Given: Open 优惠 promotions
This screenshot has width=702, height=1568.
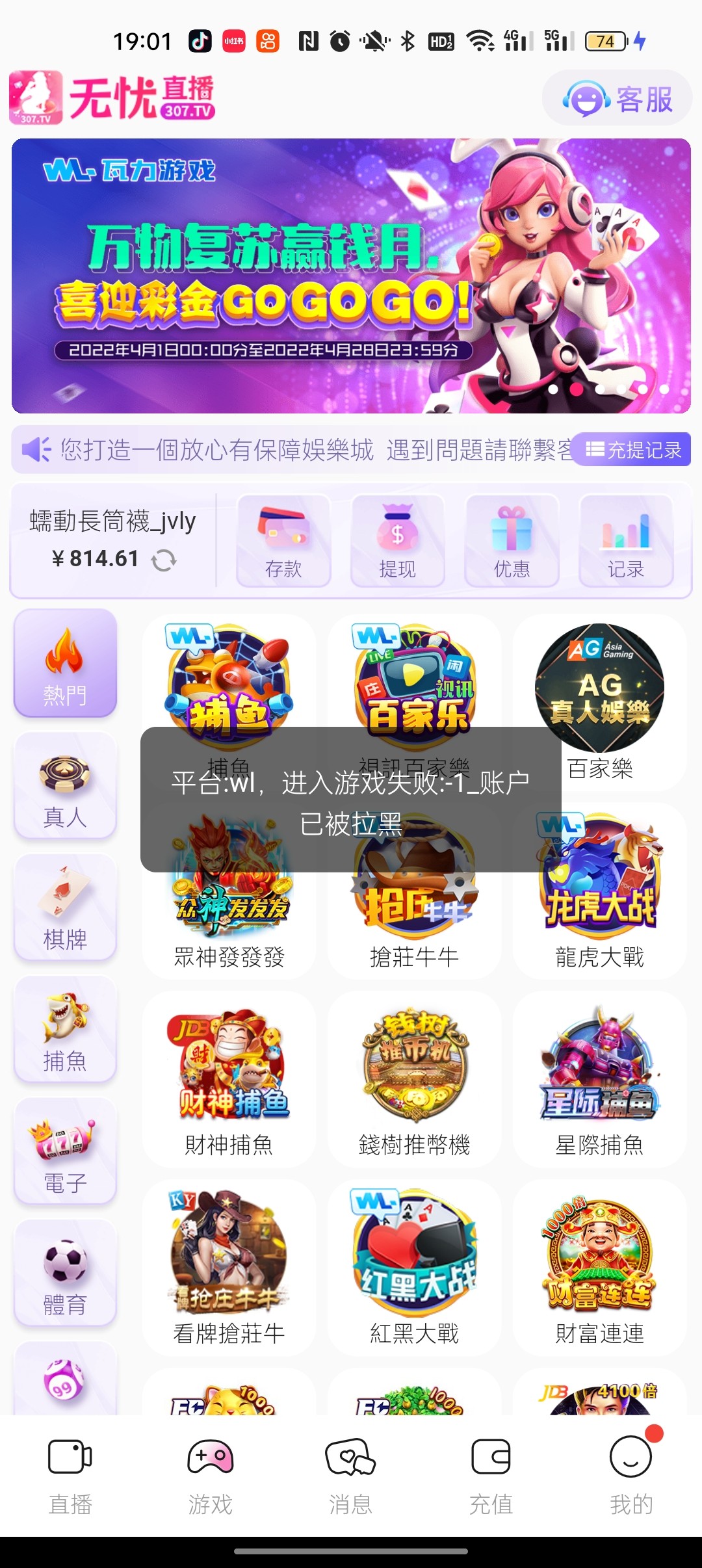Looking at the screenshot, I should 512,541.
